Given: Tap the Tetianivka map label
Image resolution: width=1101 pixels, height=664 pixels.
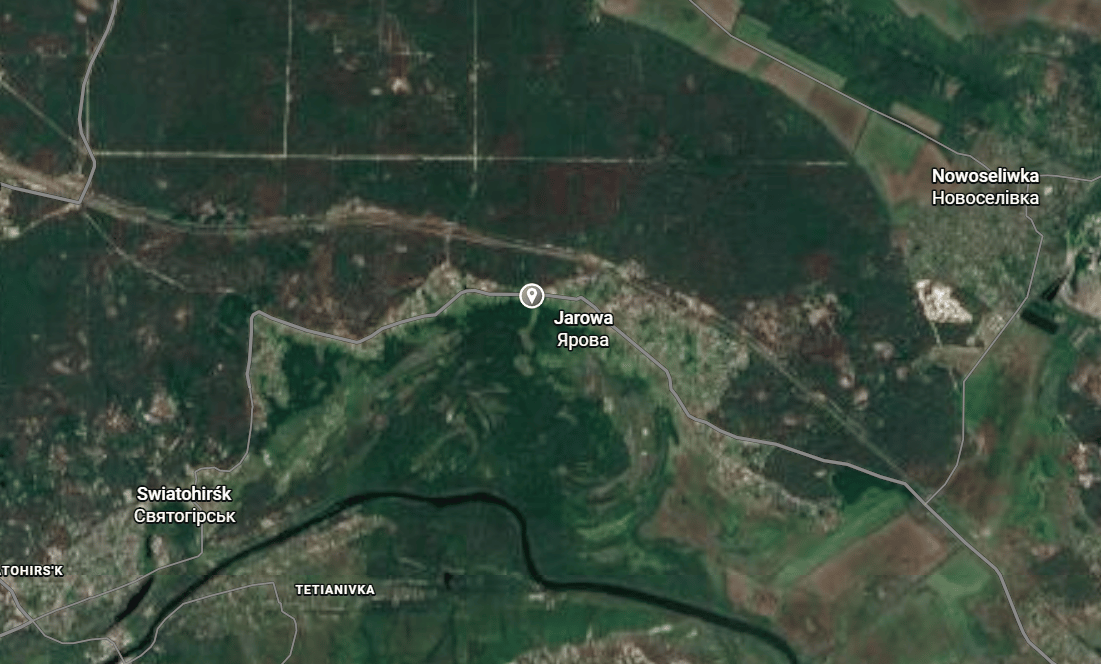Looking at the screenshot, I should click(x=335, y=590).
